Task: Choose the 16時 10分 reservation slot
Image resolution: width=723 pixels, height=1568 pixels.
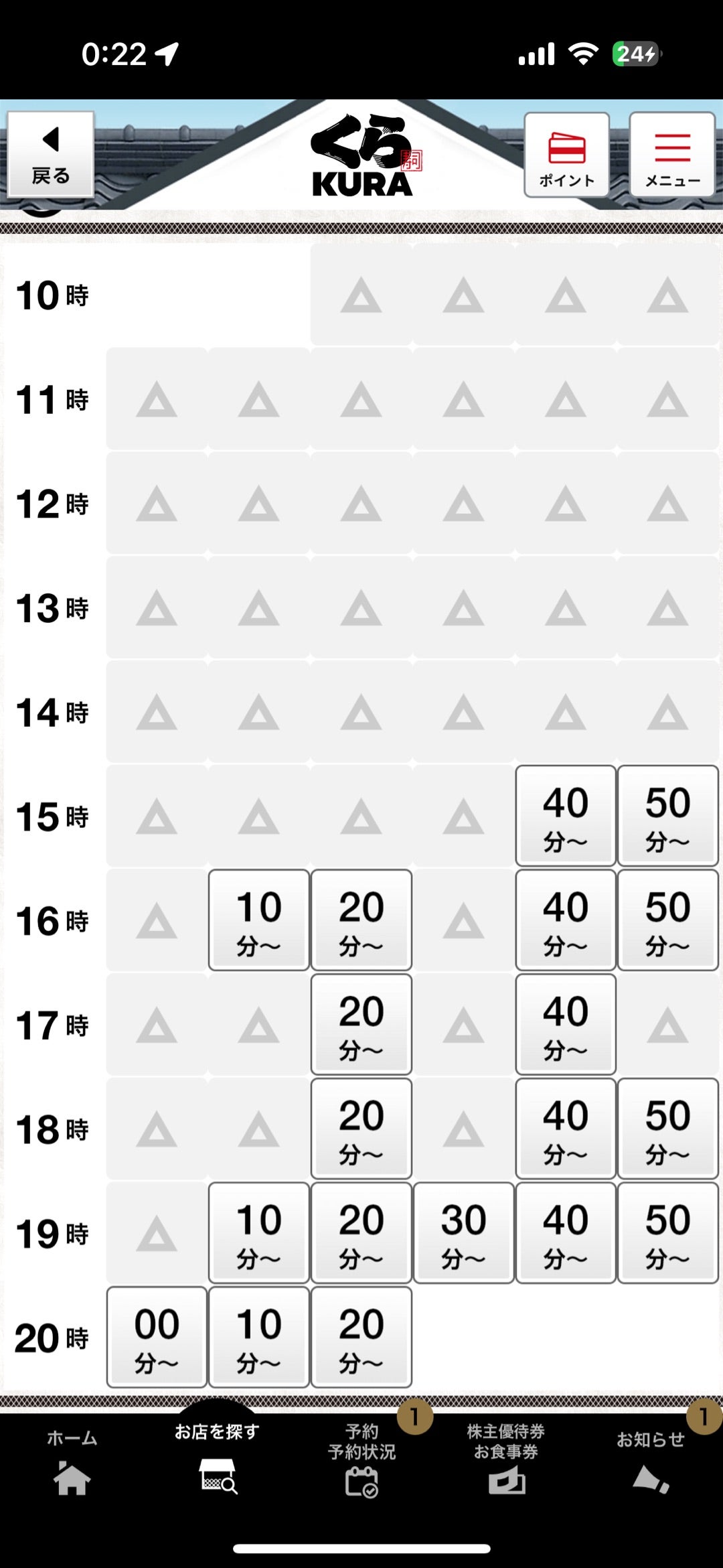Action: tap(259, 920)
